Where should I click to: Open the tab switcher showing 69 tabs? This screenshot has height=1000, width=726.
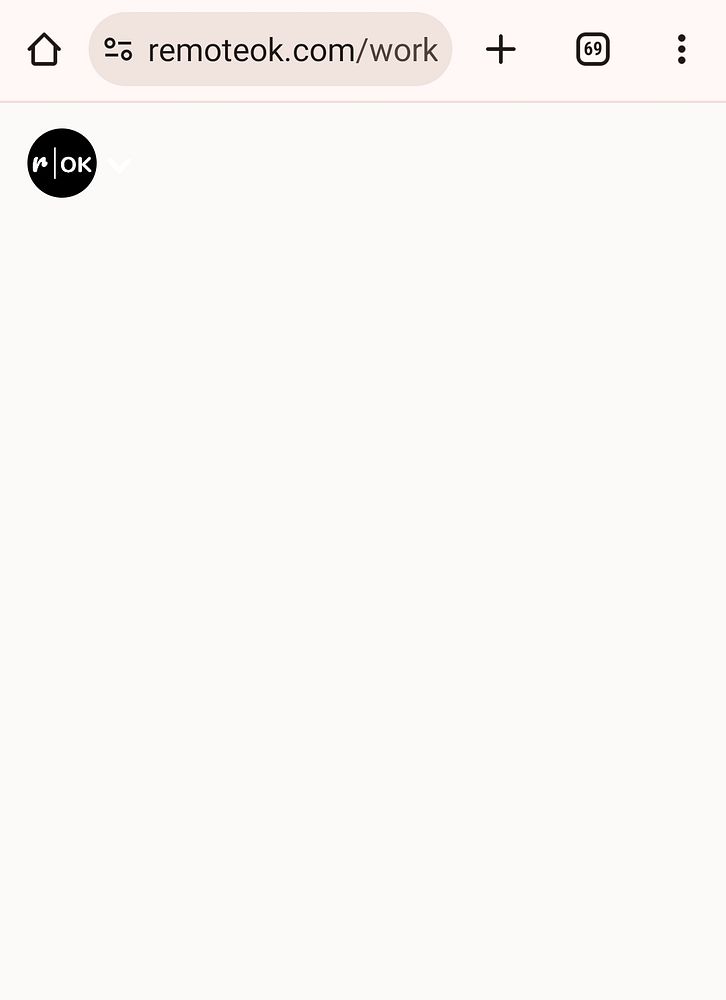[592, 49]
